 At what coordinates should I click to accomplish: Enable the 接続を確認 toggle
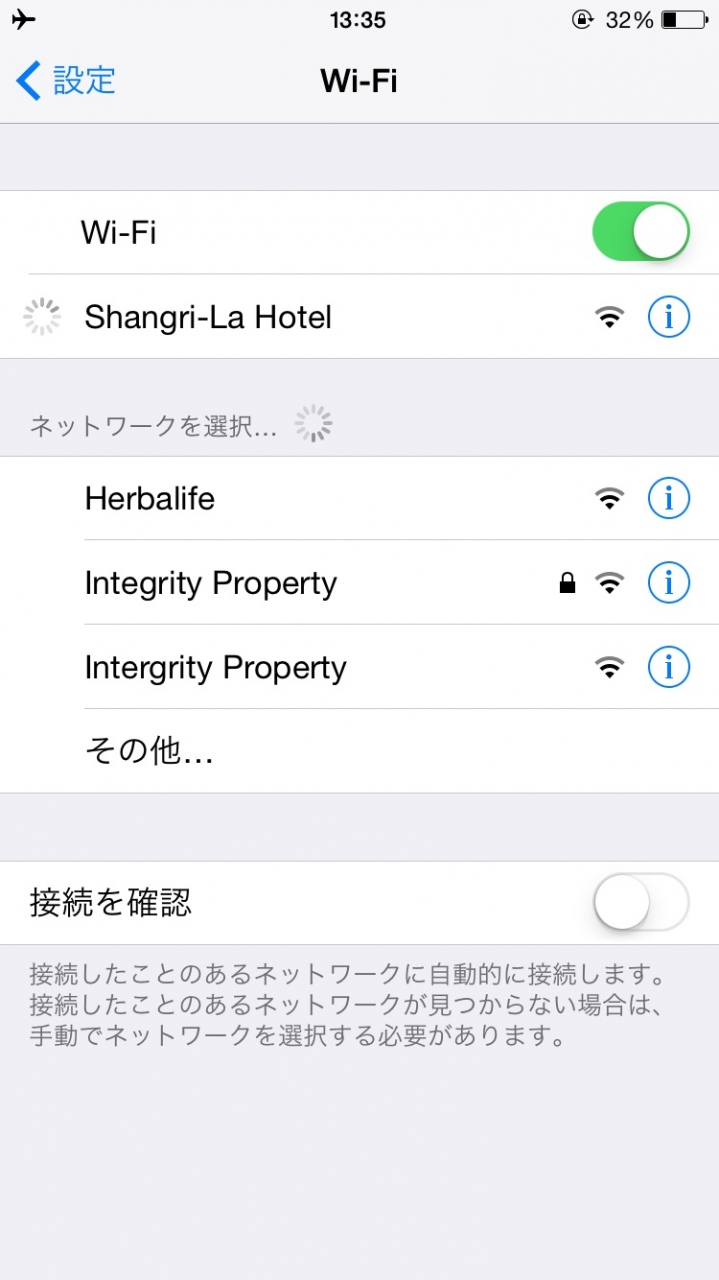[x=640, y=902]
